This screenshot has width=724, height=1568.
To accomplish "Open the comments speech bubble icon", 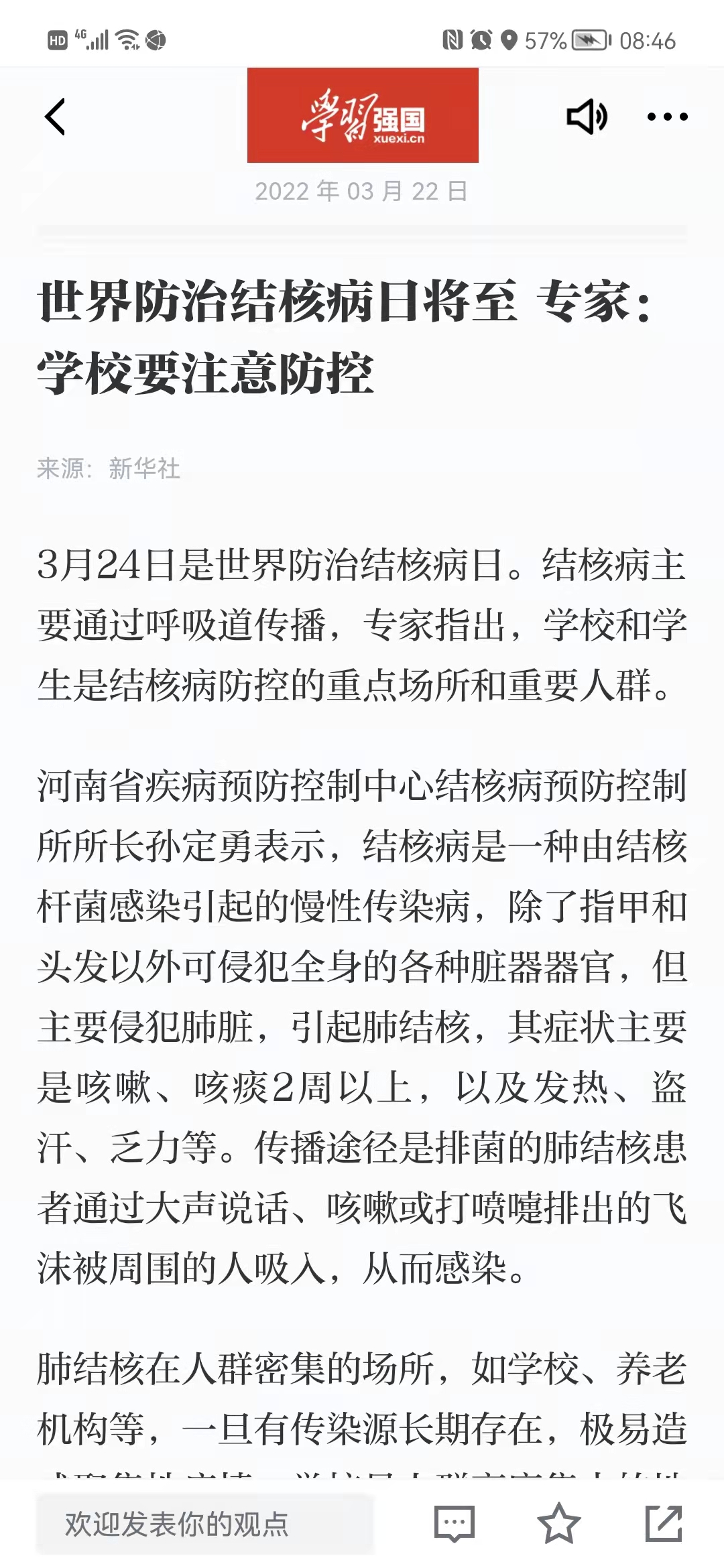I will (455, 1524).
